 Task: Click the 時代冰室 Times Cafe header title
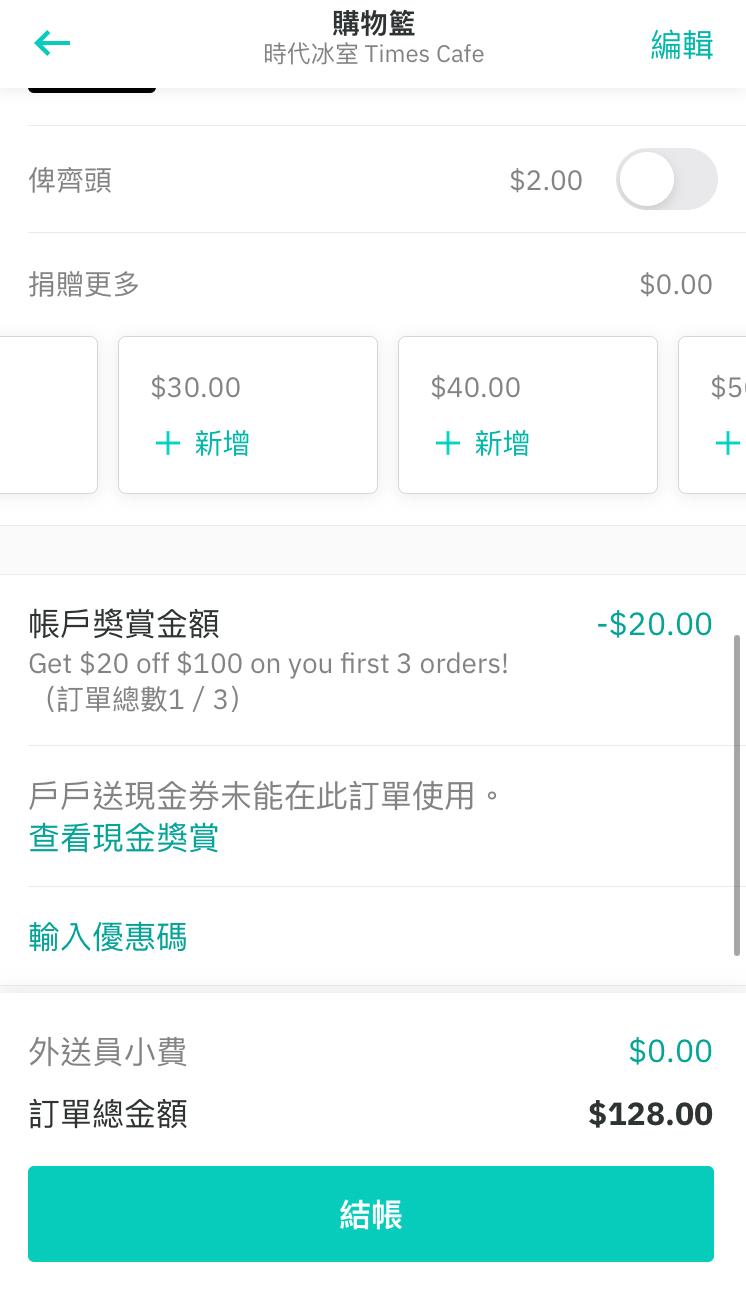tap(373, 54)
